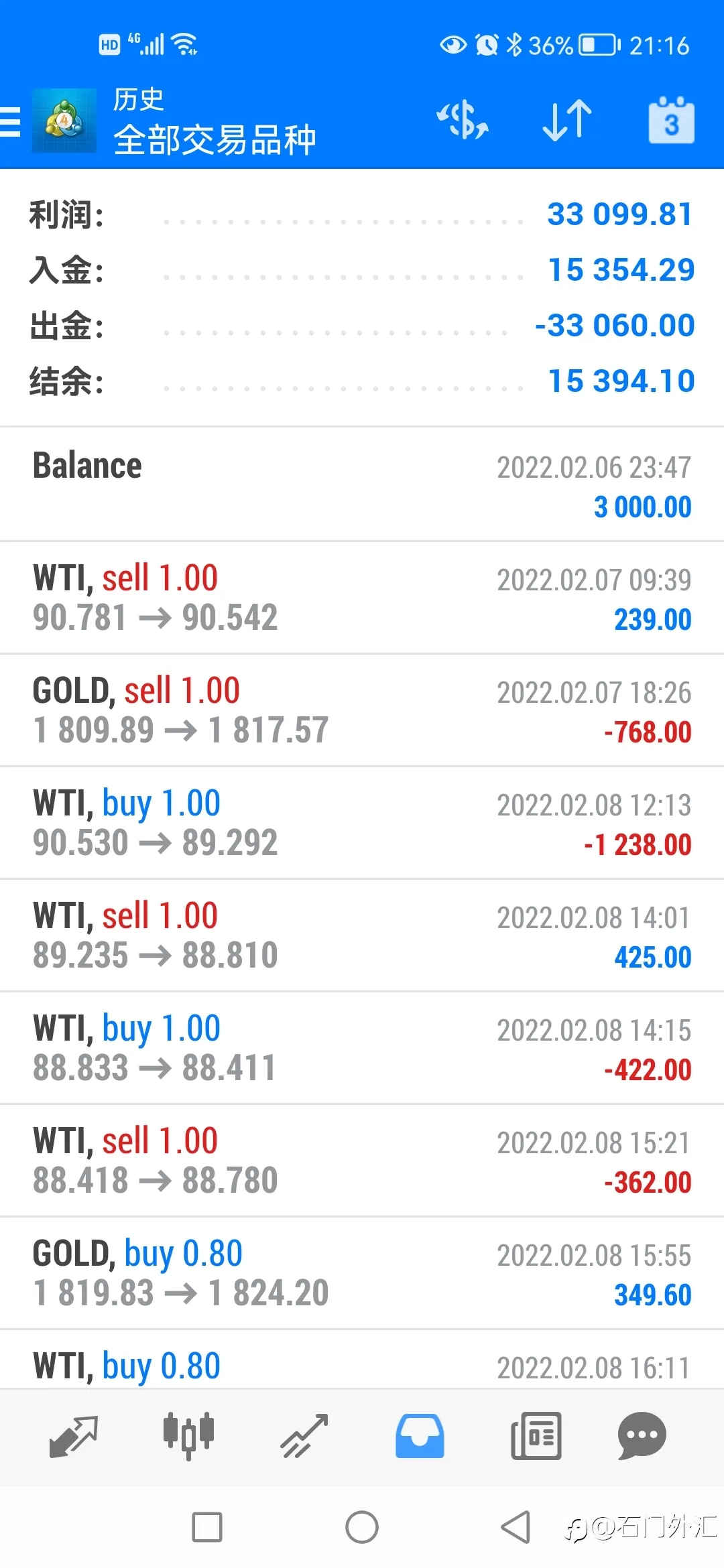This screenshot has height=1568, width=724.
Task: Open the WTI sell trade with 425.00 profit
Action: coord(362,935)
